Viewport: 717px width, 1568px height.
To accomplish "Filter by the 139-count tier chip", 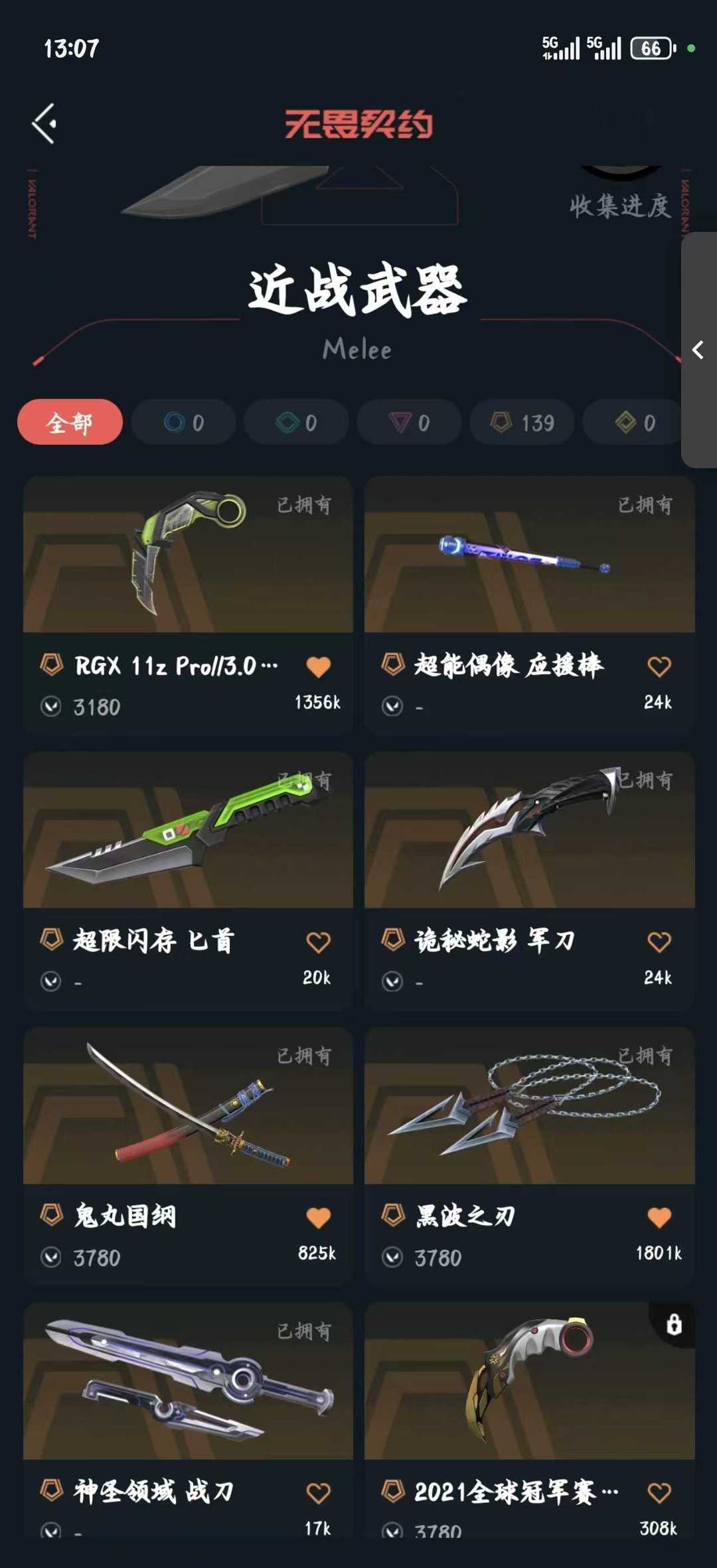I will [522, 422].
